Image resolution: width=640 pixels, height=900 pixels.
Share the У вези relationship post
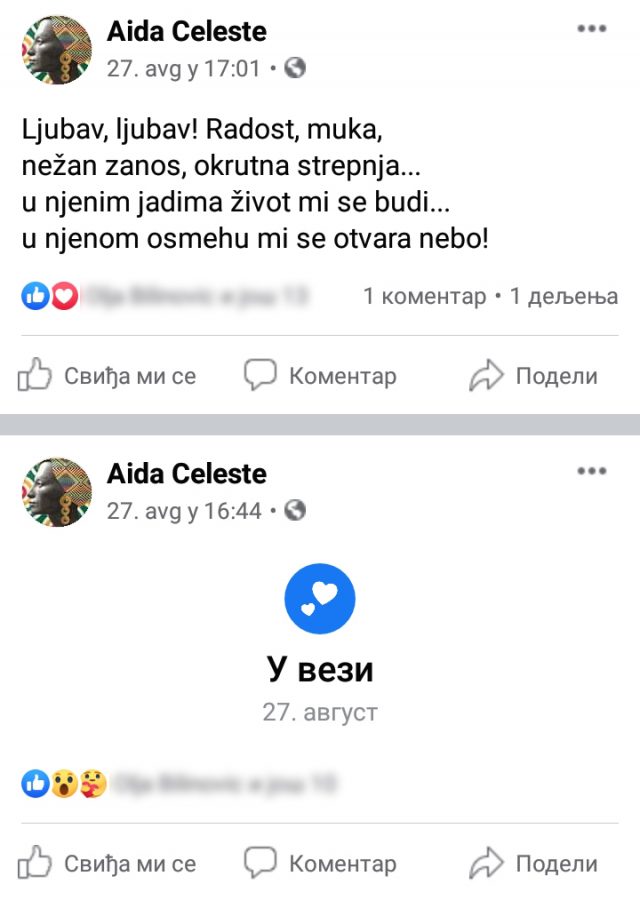[534, 862]
